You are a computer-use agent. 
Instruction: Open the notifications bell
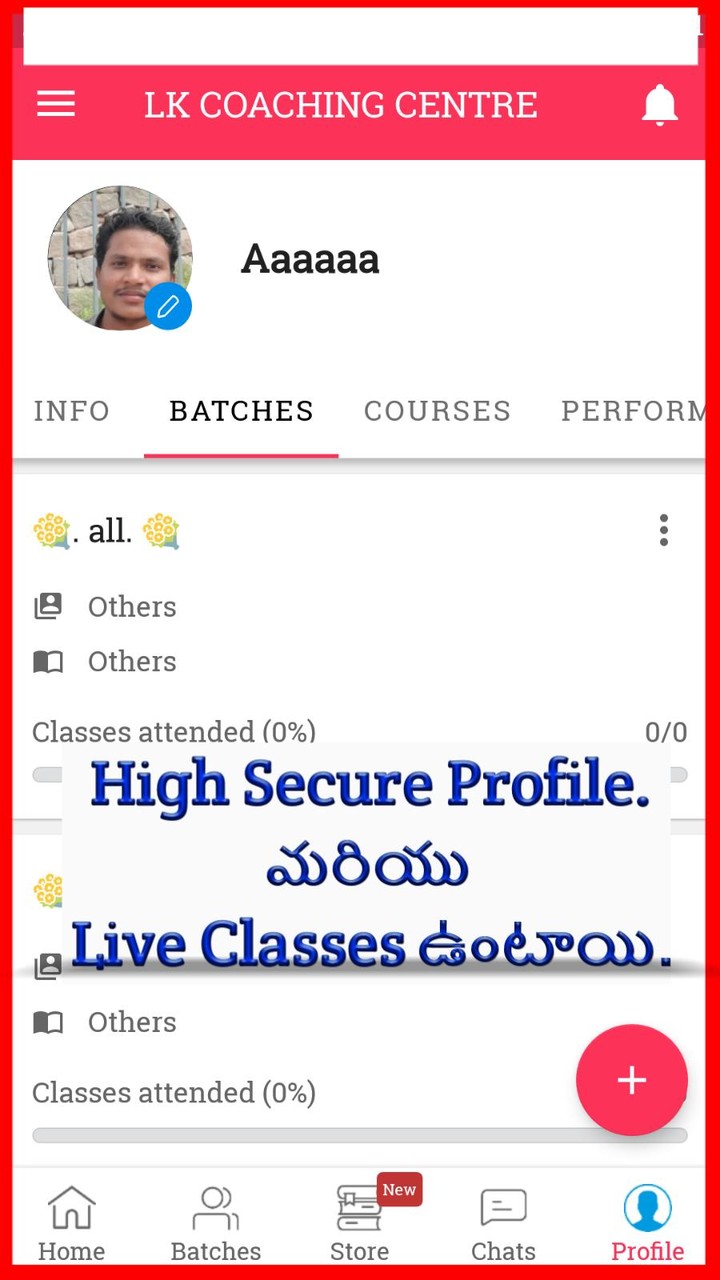coord(659,105)
